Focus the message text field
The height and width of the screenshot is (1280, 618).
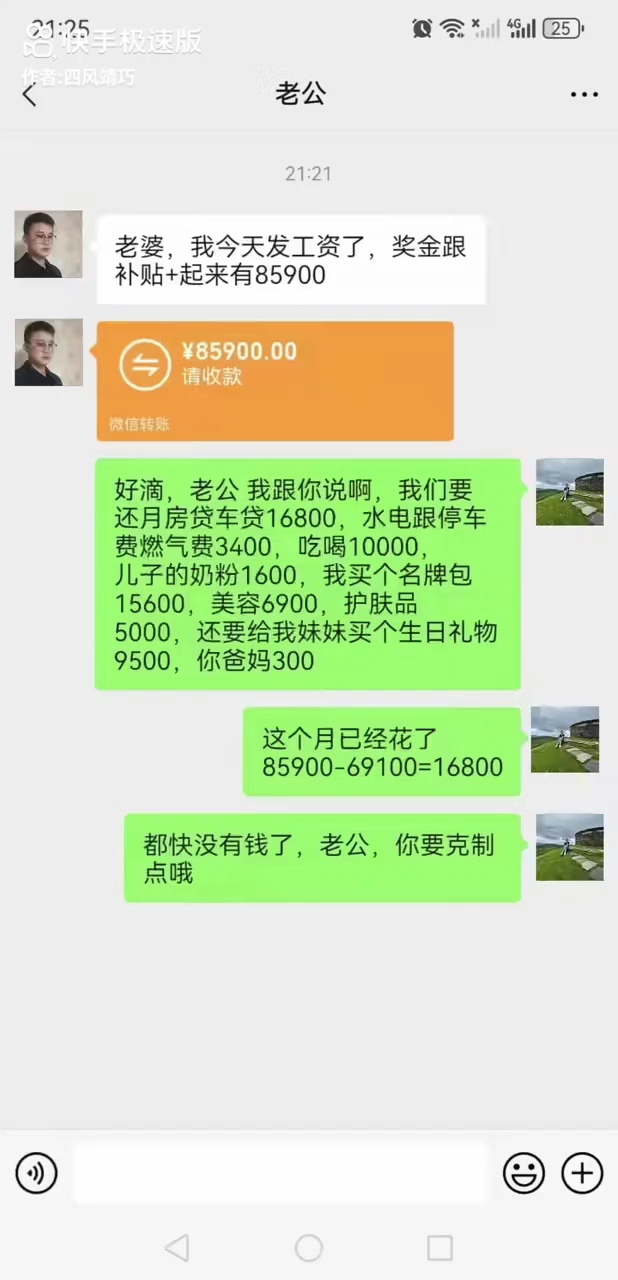280,1172
